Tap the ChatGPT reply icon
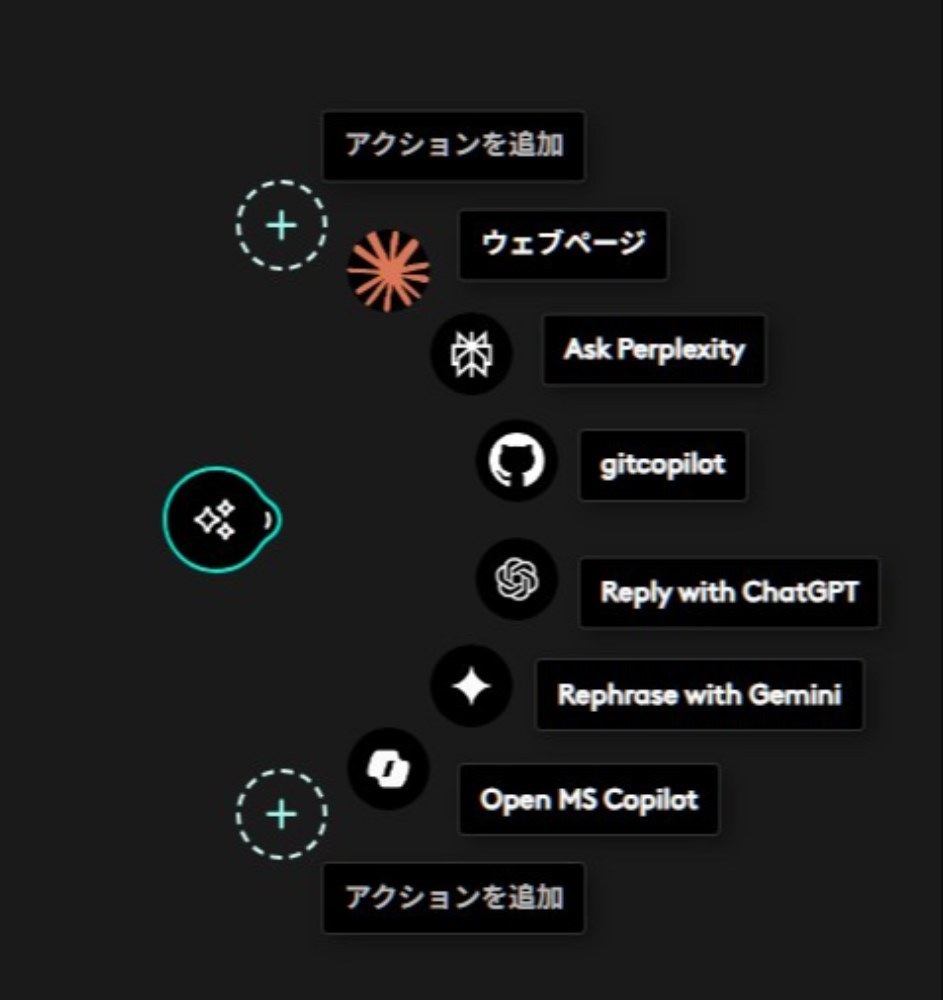The image size is (943, 1000). coord(516,579)
